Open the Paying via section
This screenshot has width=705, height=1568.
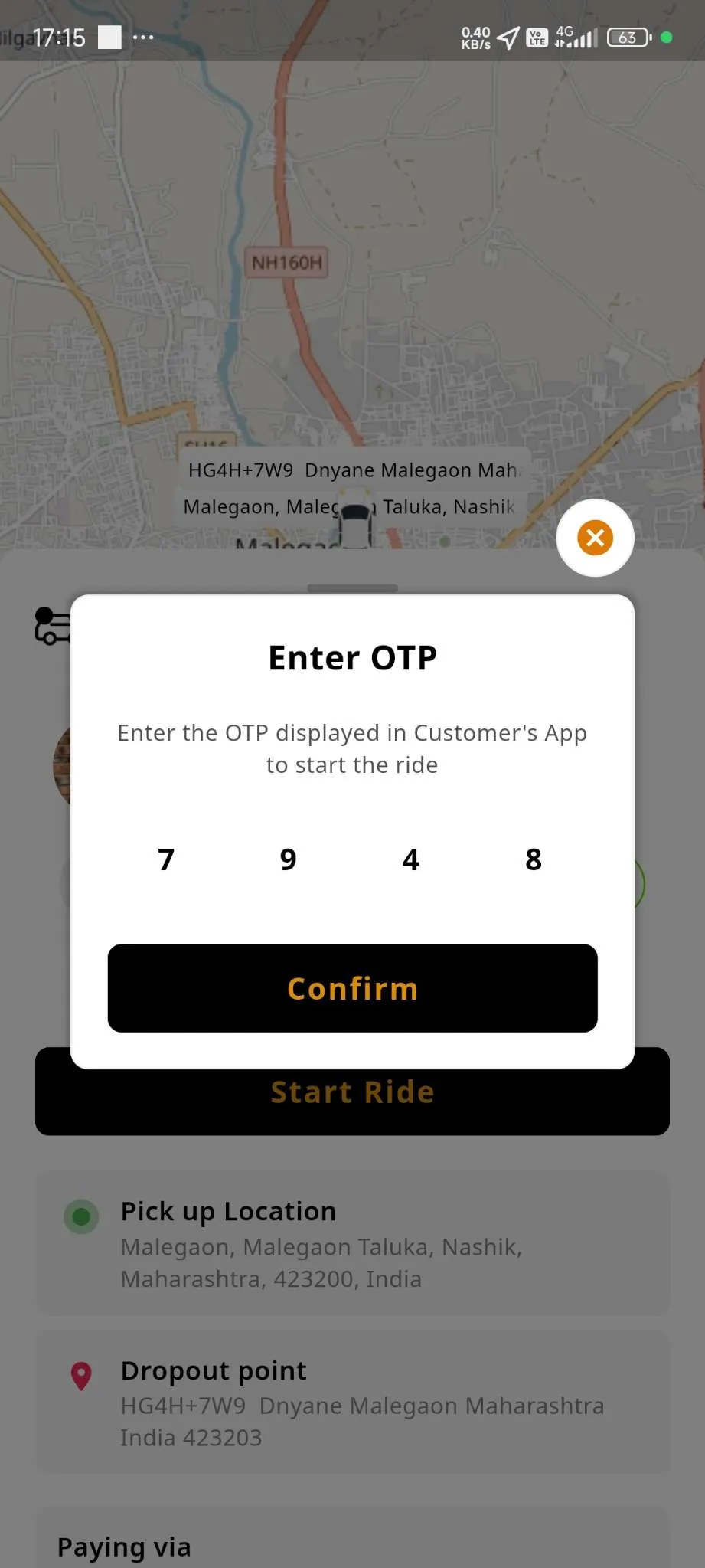pos(123,1546)
